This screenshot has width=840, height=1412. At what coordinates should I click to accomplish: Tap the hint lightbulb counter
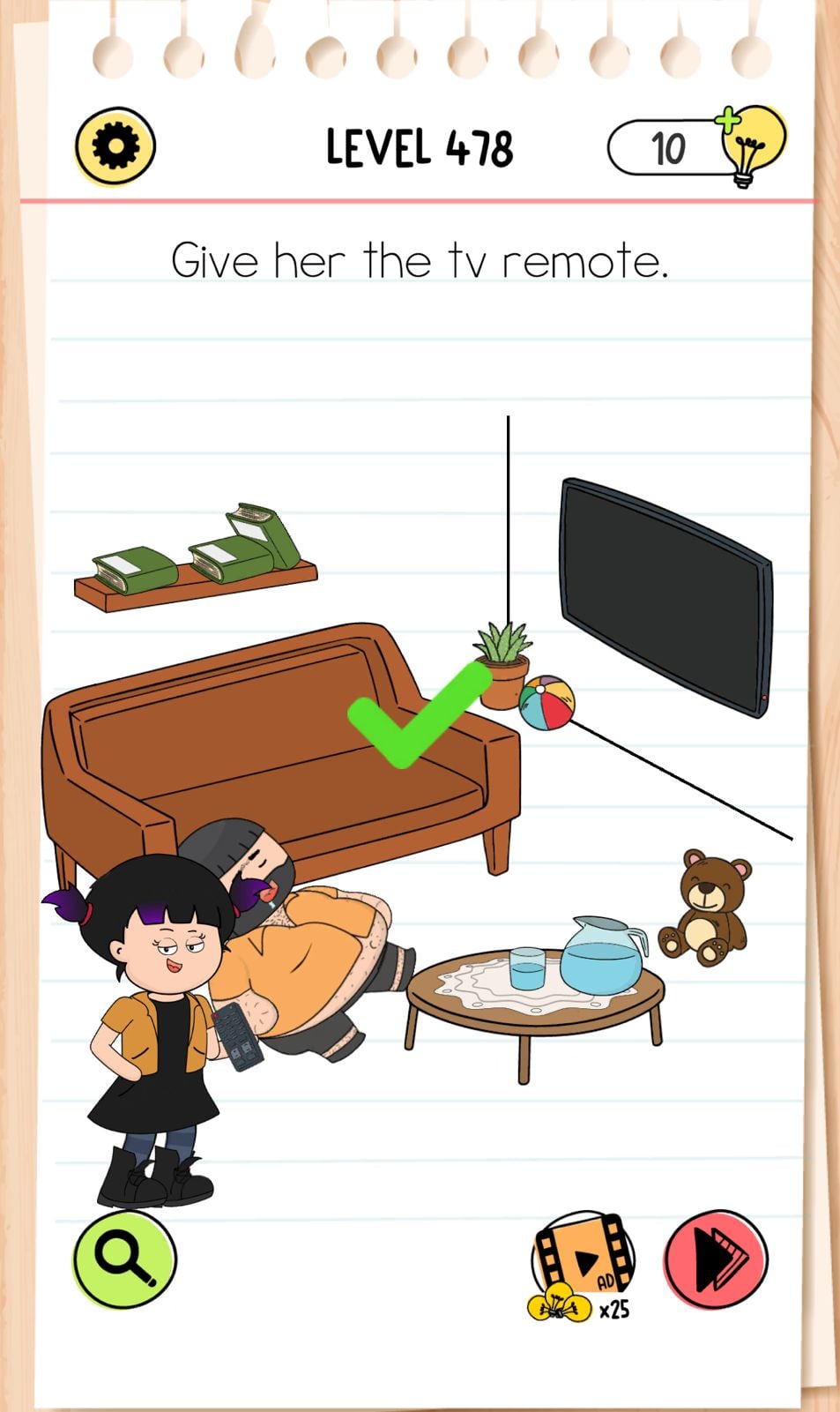point(696,147)
